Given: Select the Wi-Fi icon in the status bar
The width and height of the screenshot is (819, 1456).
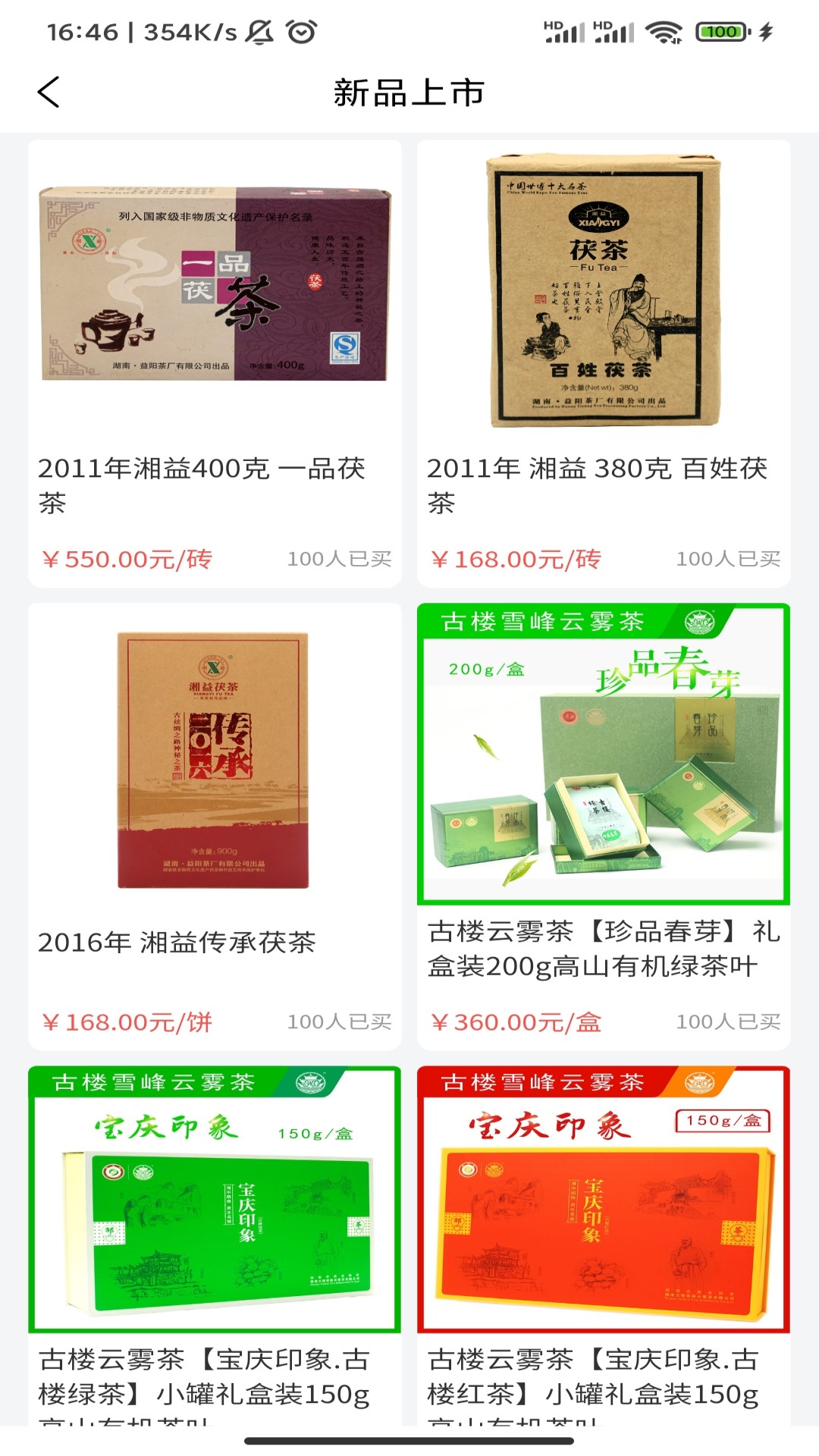Looking at the screenshot, I should 664,32.
